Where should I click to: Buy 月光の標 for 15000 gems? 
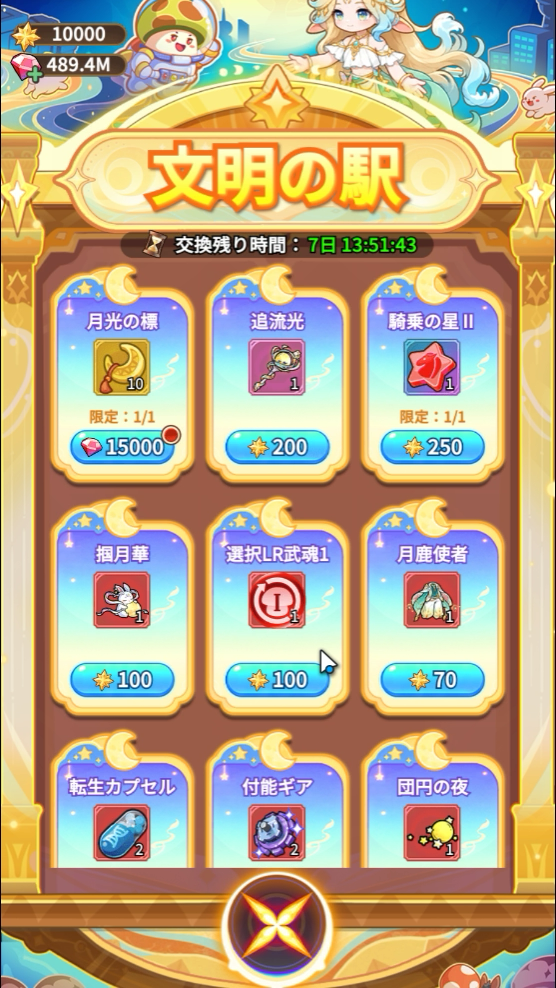point(122,447)
